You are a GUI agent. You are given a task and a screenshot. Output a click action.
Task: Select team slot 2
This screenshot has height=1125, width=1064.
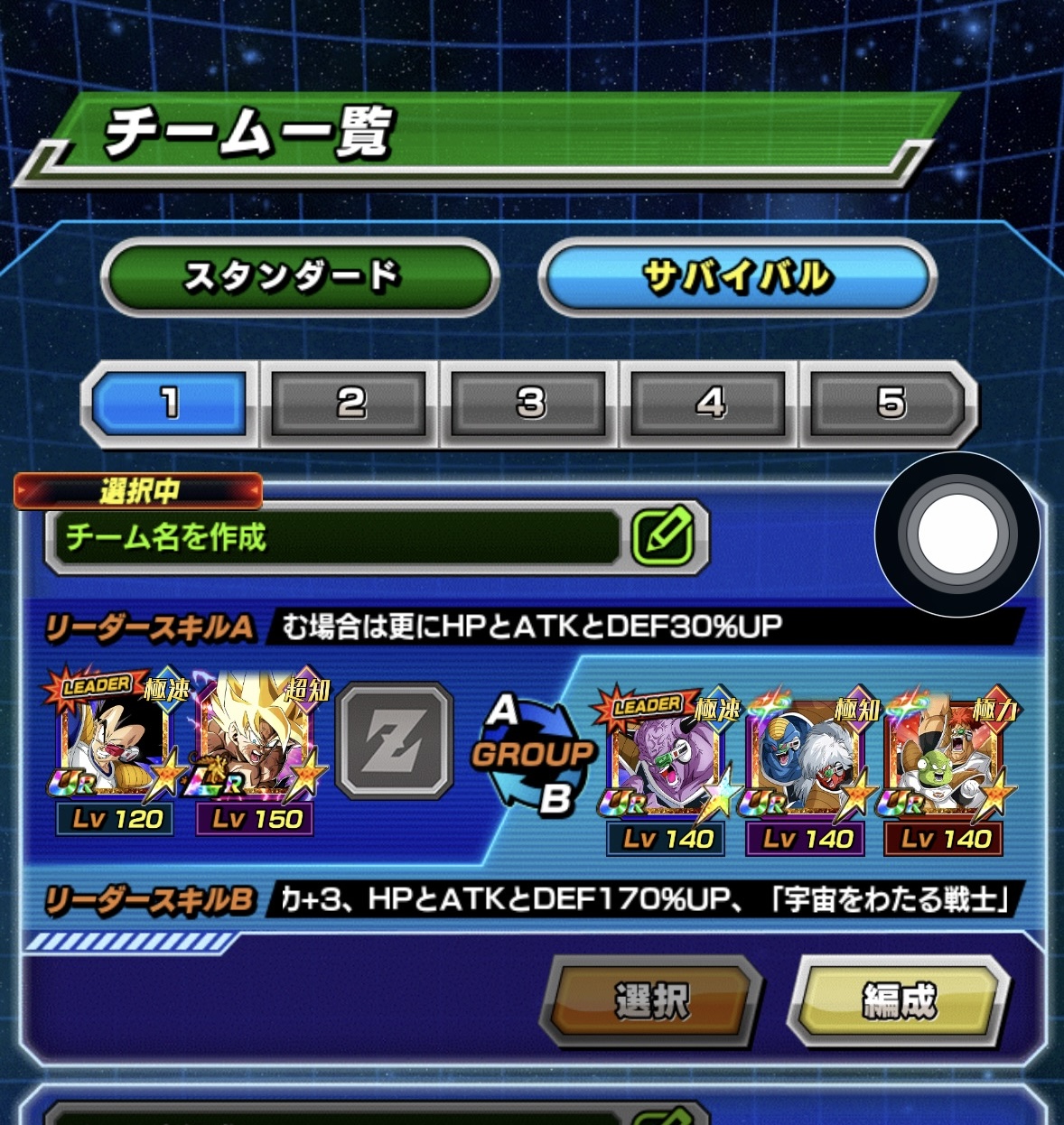click(x=350, y=403)
